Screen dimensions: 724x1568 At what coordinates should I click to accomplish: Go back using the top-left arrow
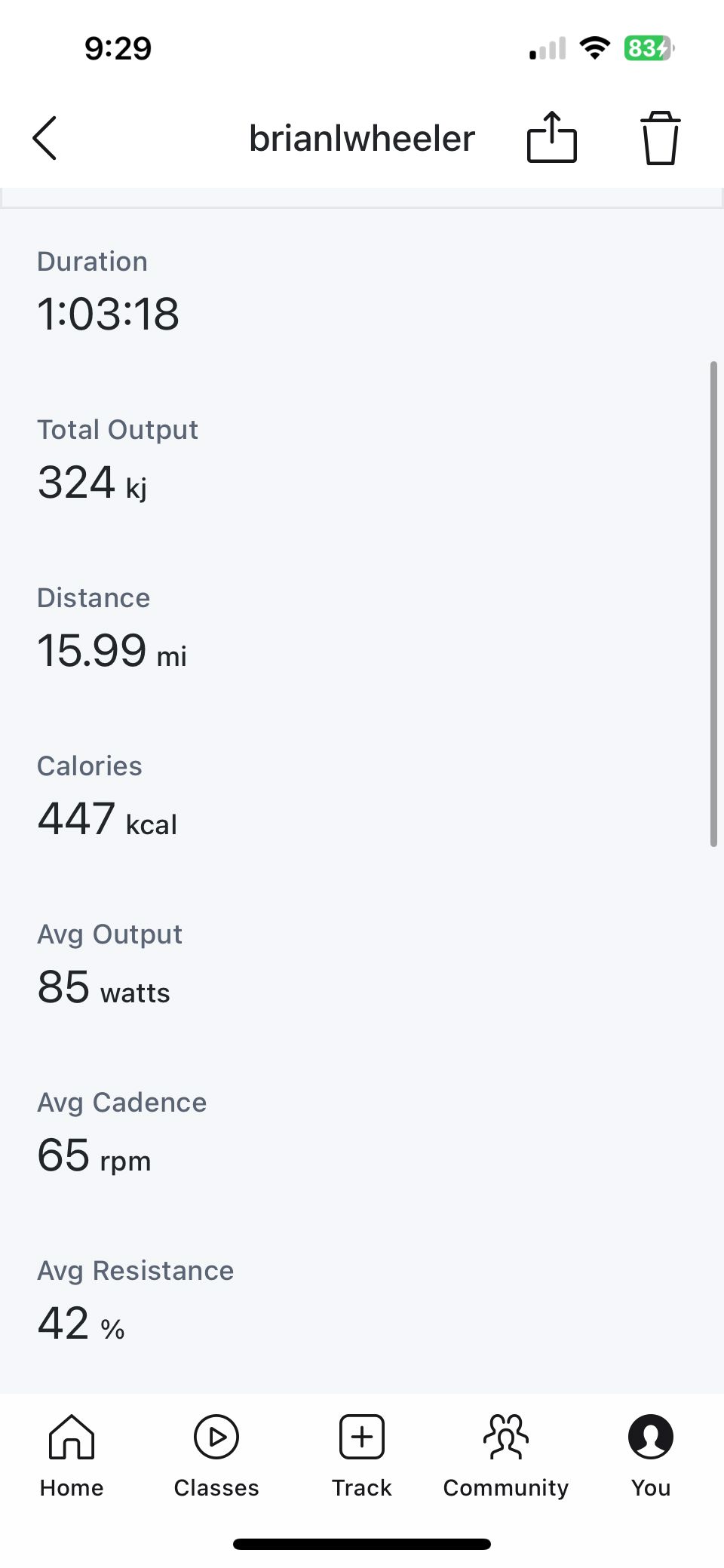pyautogui.click(x=44, y=138)
